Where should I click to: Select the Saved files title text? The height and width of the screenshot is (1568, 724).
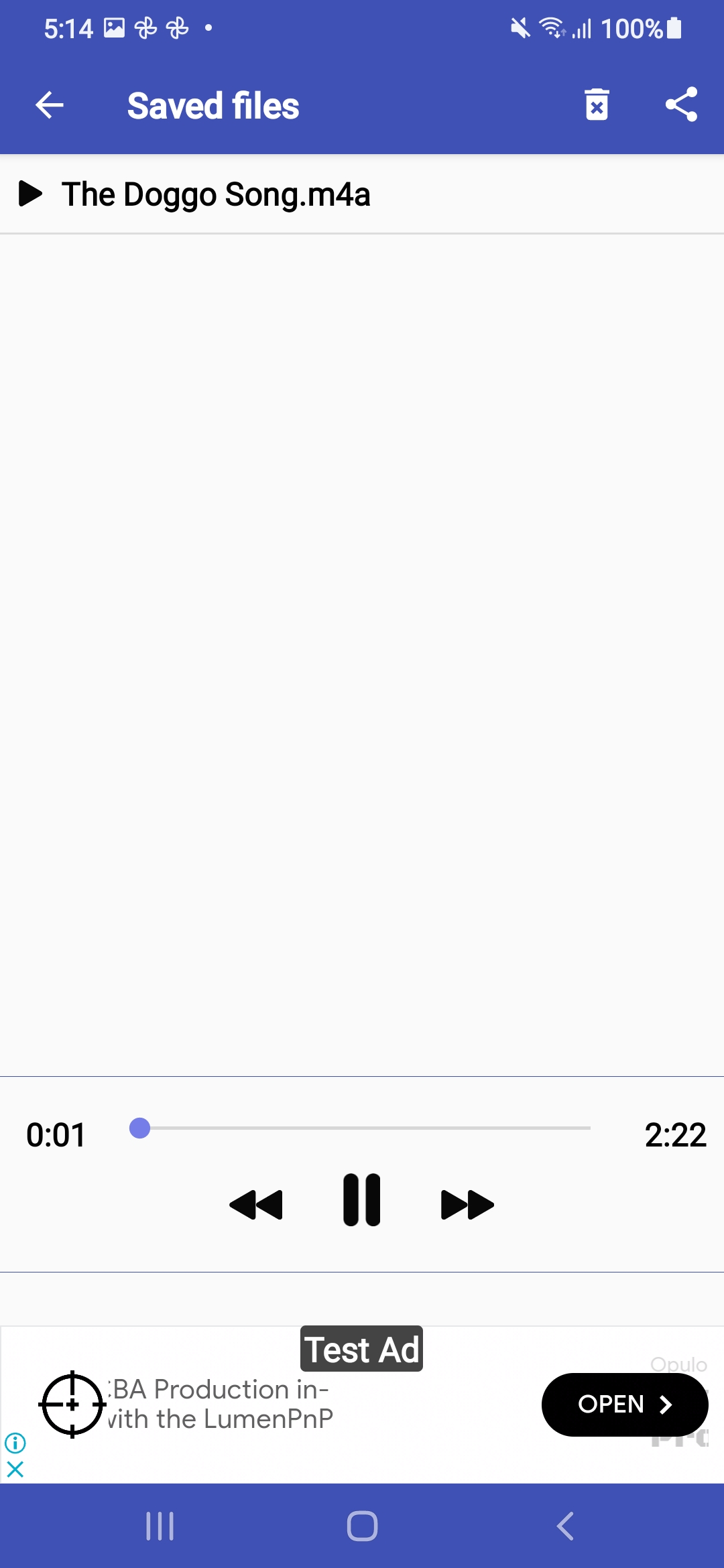coord(213,105)
